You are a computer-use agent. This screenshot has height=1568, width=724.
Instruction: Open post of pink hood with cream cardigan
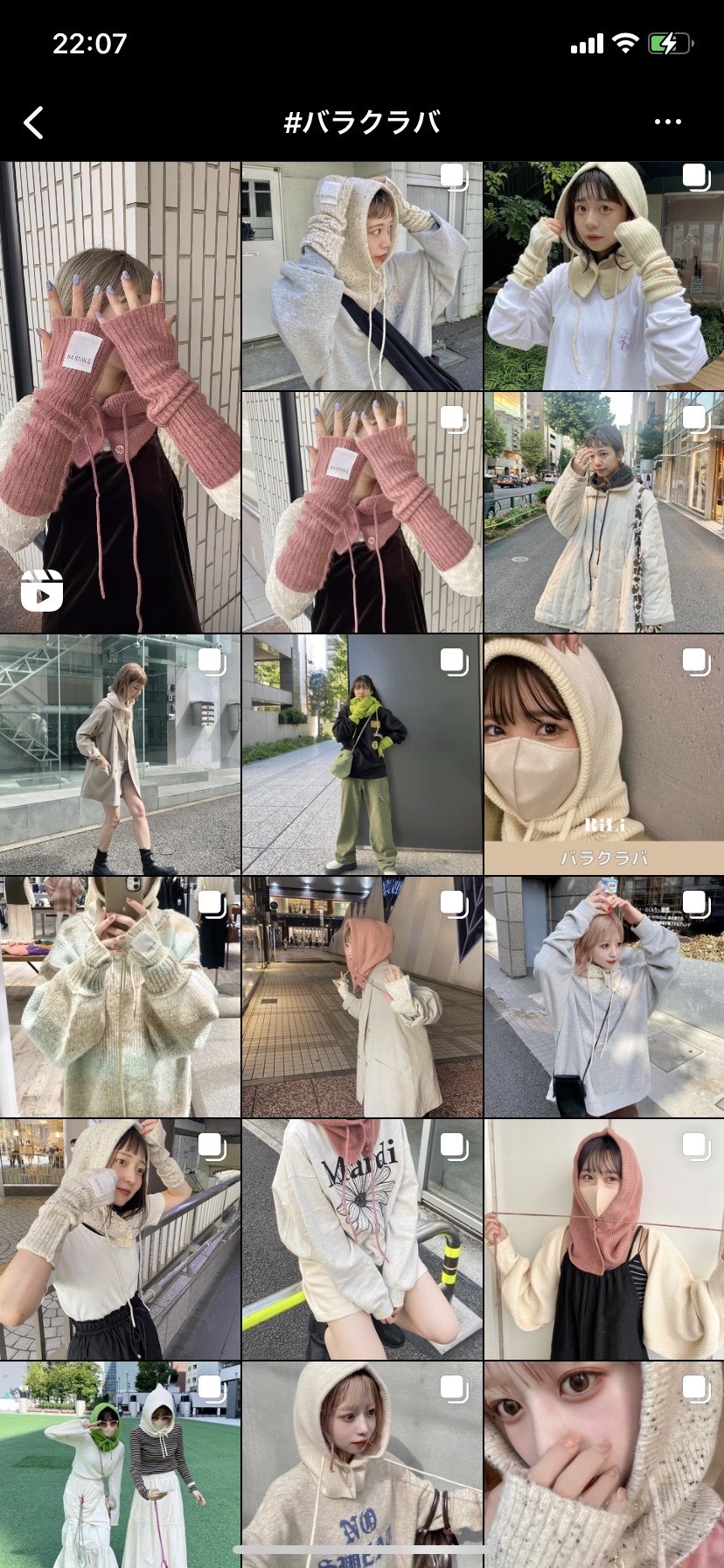tap(603, 1238)
